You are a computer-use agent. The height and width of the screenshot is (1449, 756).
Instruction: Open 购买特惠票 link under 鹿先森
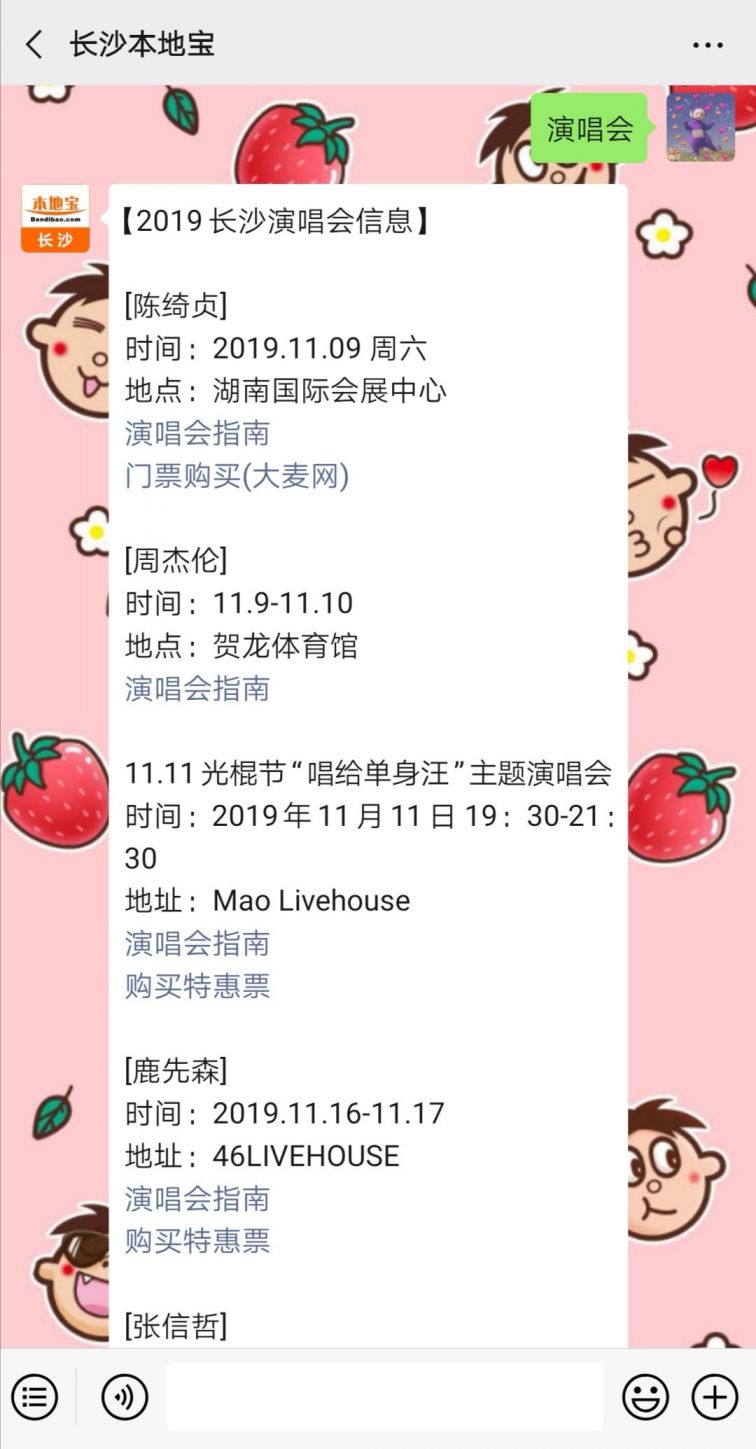(x=197, y=1241)
